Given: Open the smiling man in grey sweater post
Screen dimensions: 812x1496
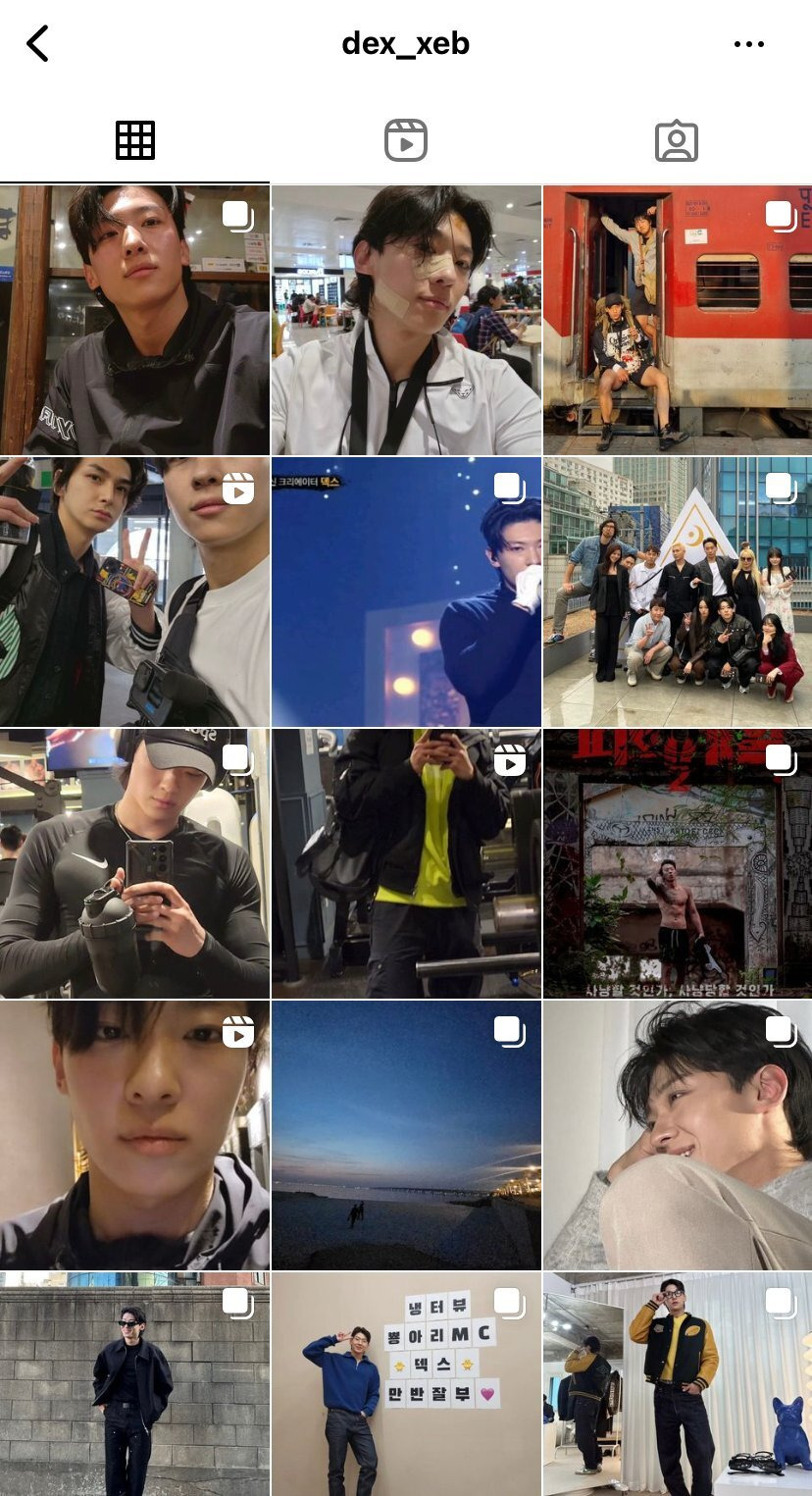Looking at the screenshot, I should 678,1135.
